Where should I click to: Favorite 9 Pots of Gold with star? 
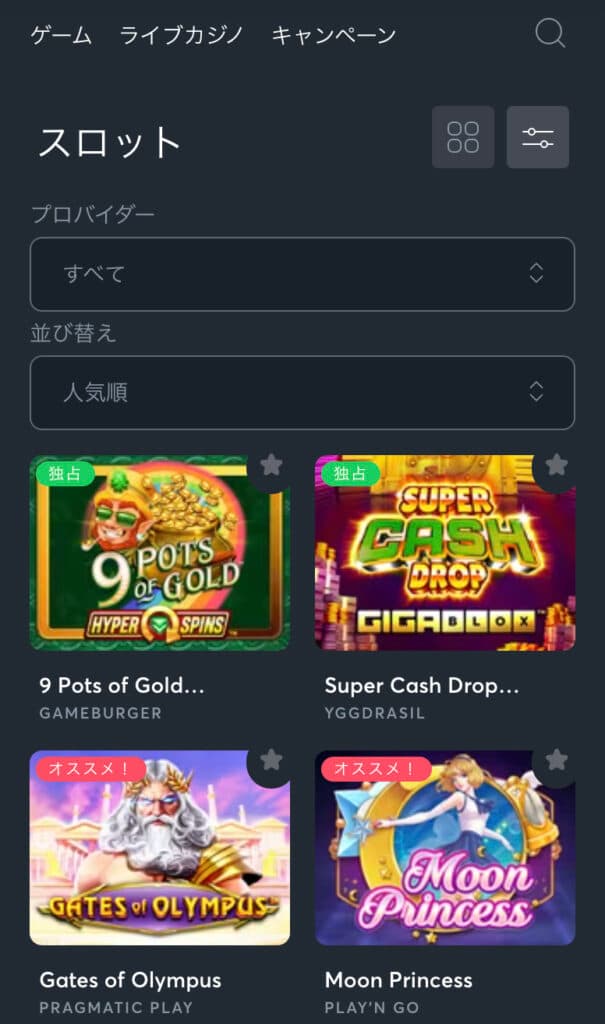(x=271, y=466)
